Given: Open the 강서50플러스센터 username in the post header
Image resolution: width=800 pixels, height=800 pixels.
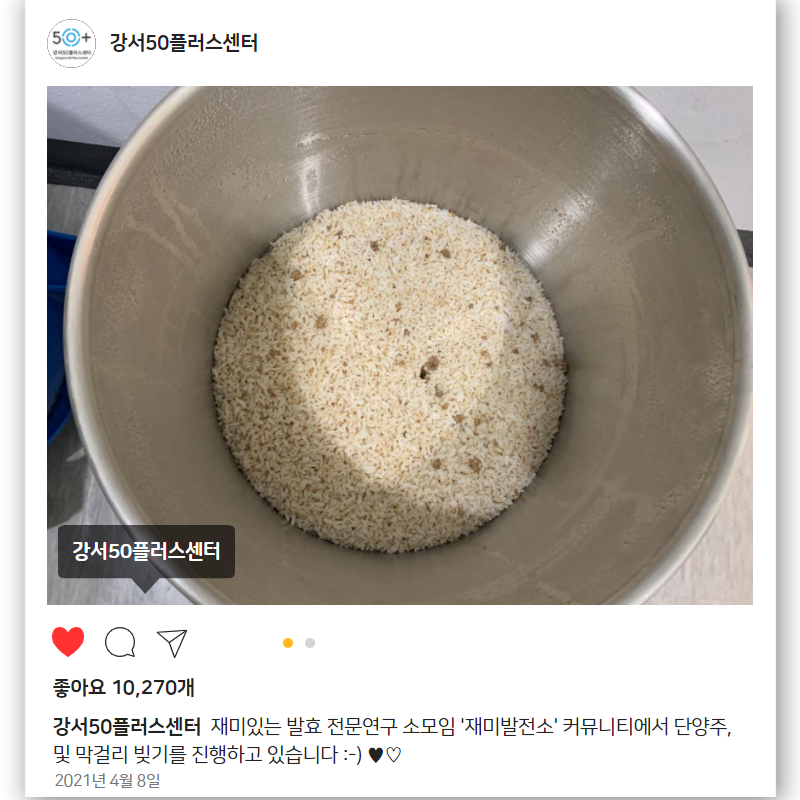Looking at the screenshot, I should click(x=184, y=44).
